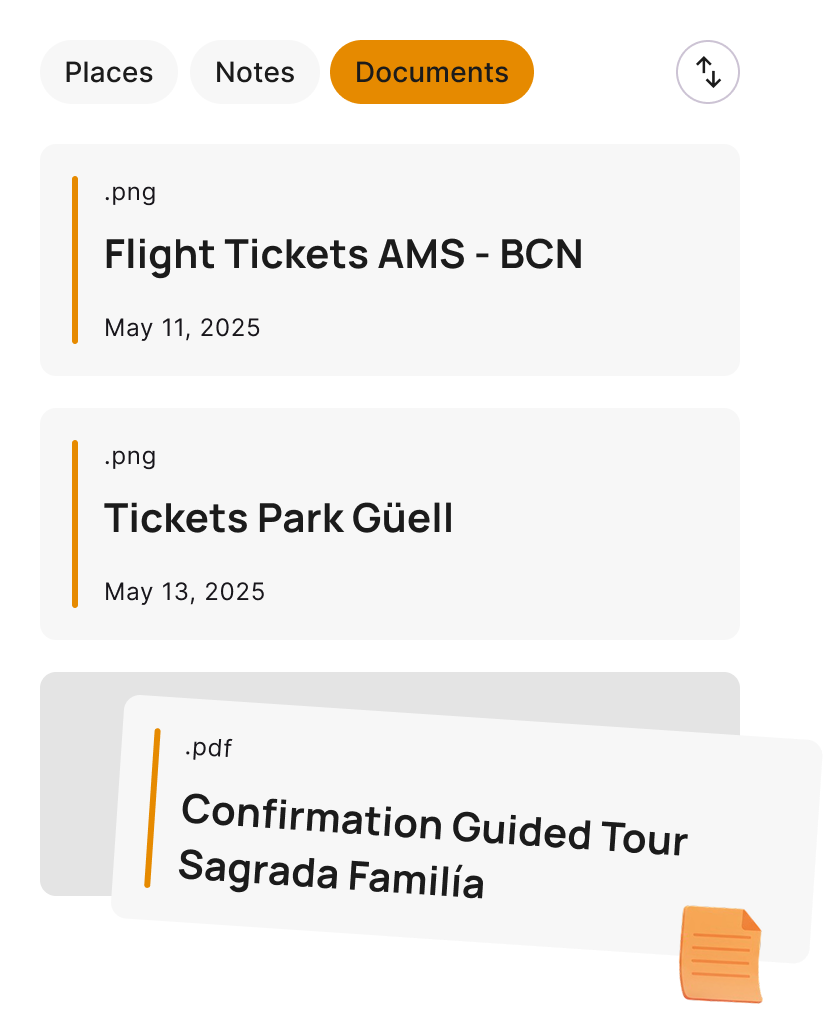This screenshot has height=1012, width=824.
Task: Switch to the Notes tab
Action: coord(254,71)
